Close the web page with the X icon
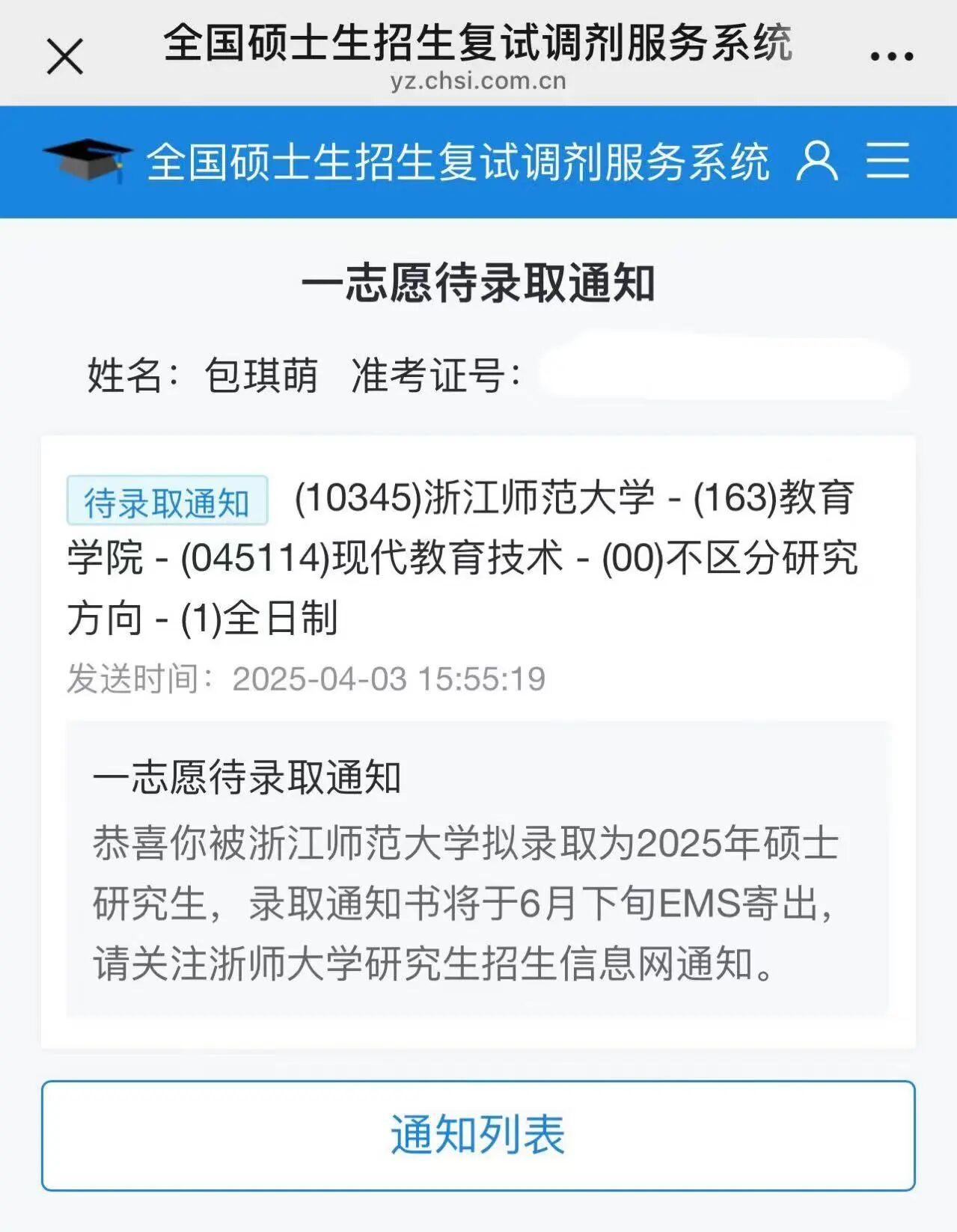 (65, 57)
